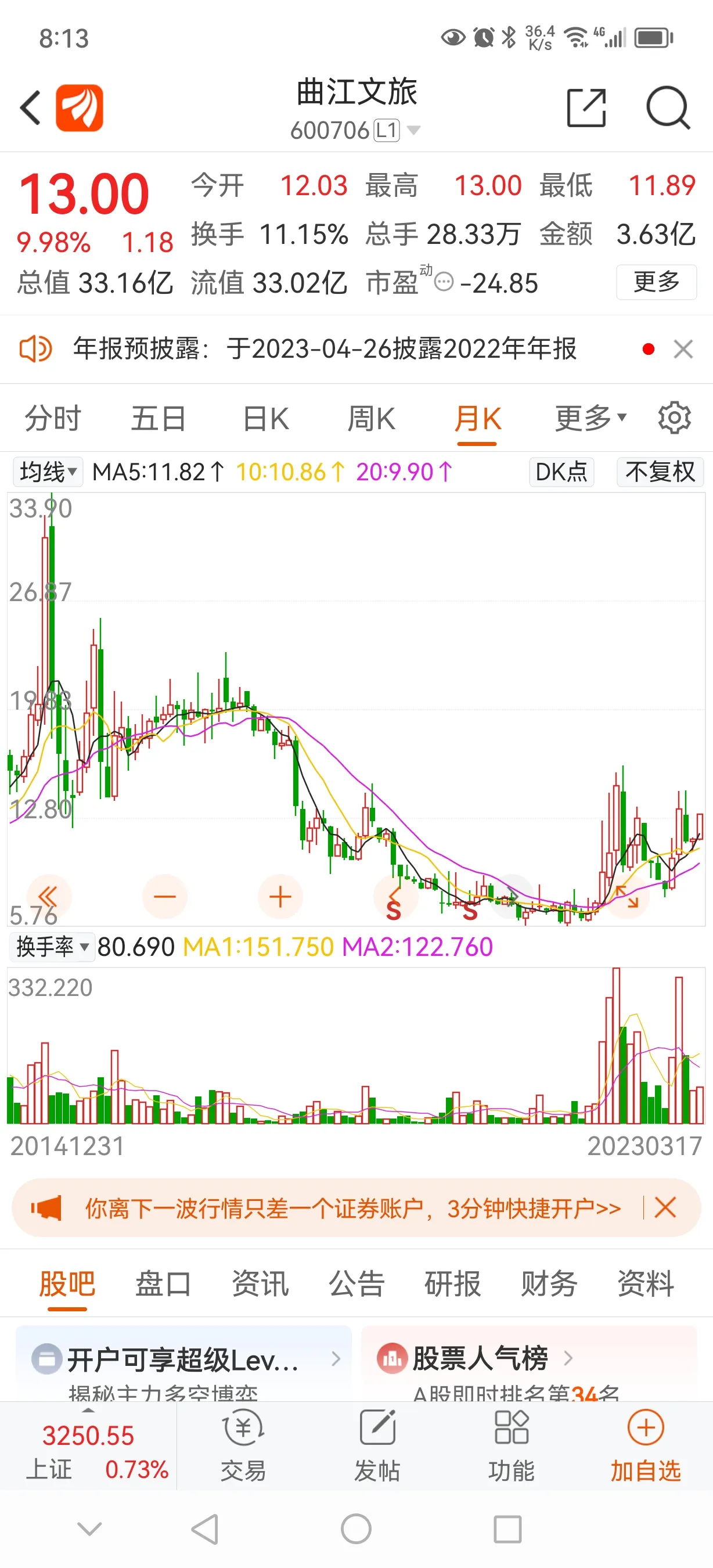Select the 周K chart tab

(x=371, y=419)
